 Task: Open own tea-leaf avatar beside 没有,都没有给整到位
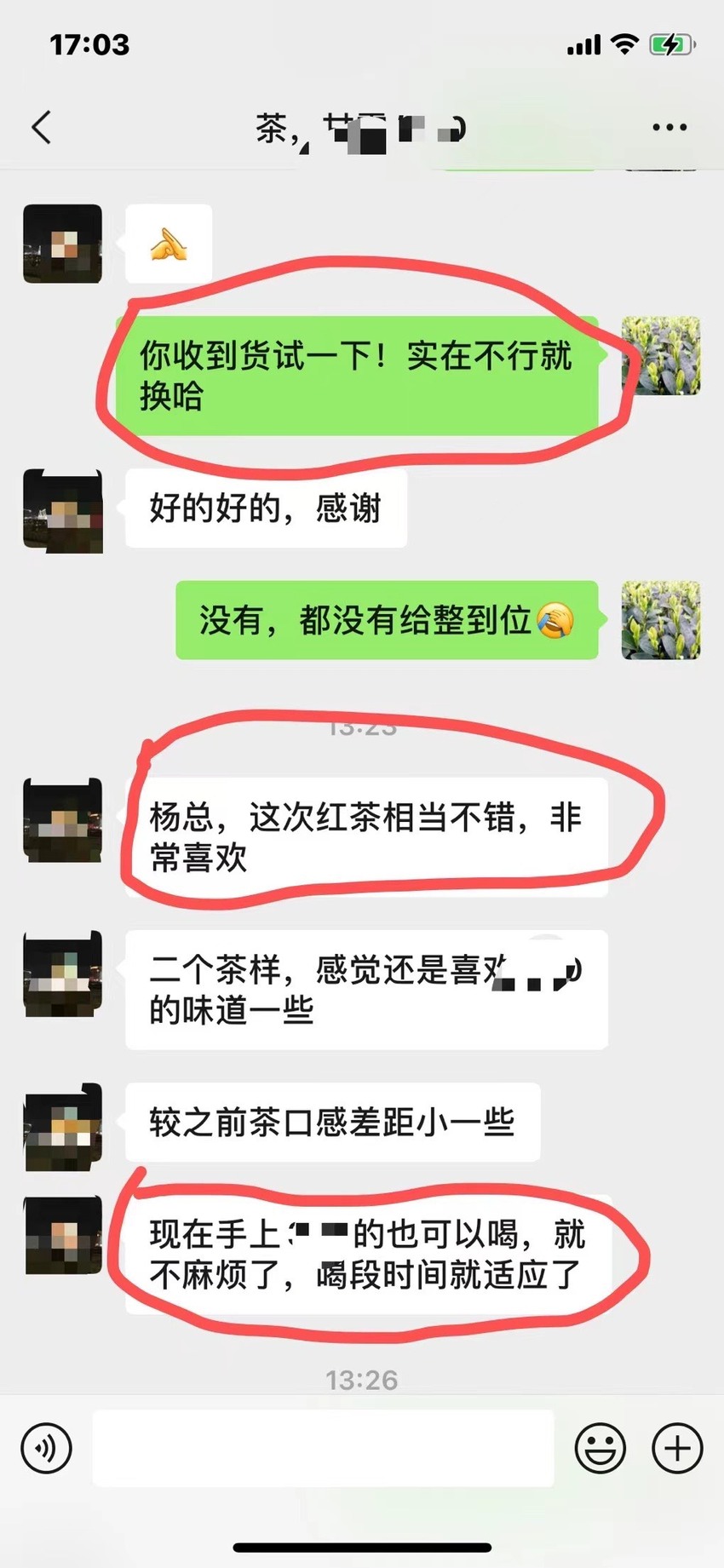(x=661, y=620)
